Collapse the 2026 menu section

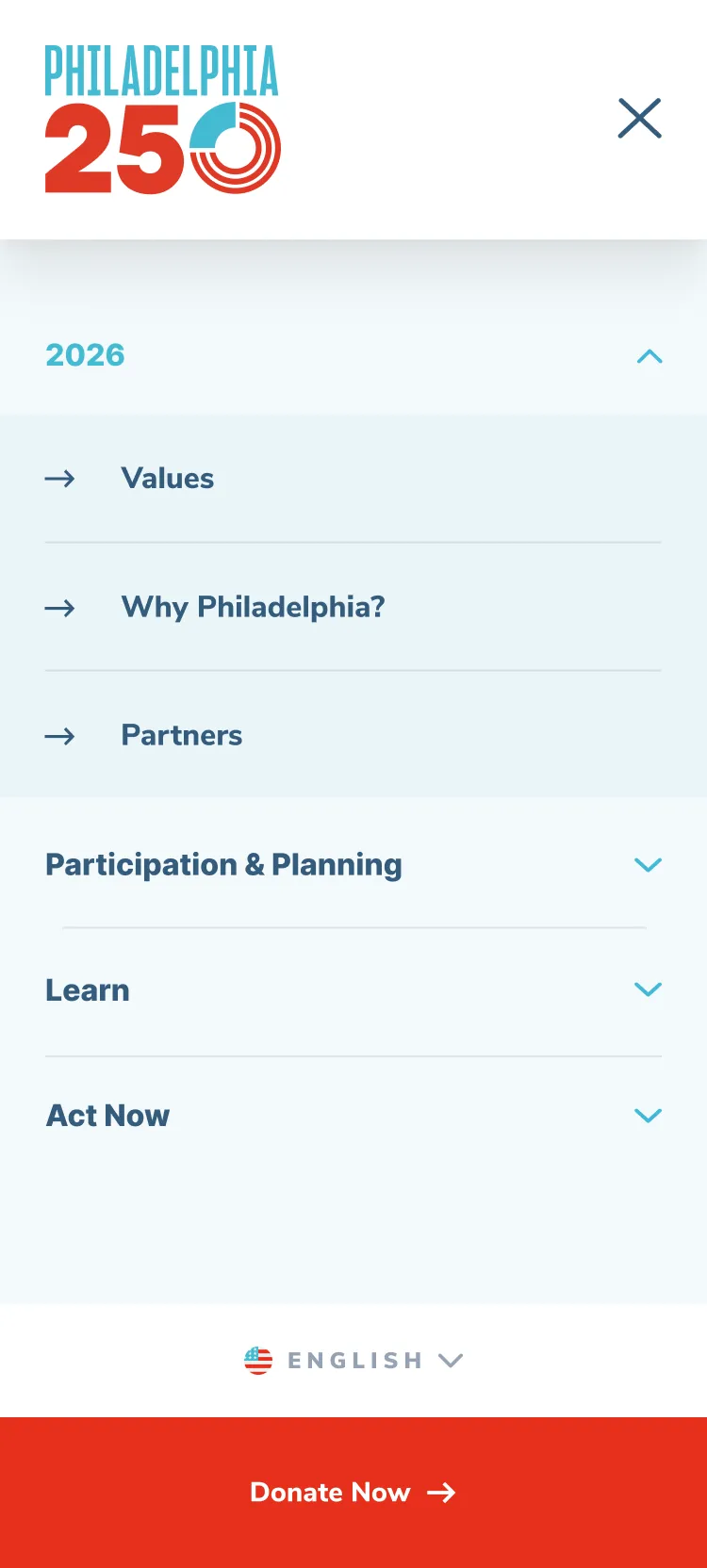click(649, 356)
